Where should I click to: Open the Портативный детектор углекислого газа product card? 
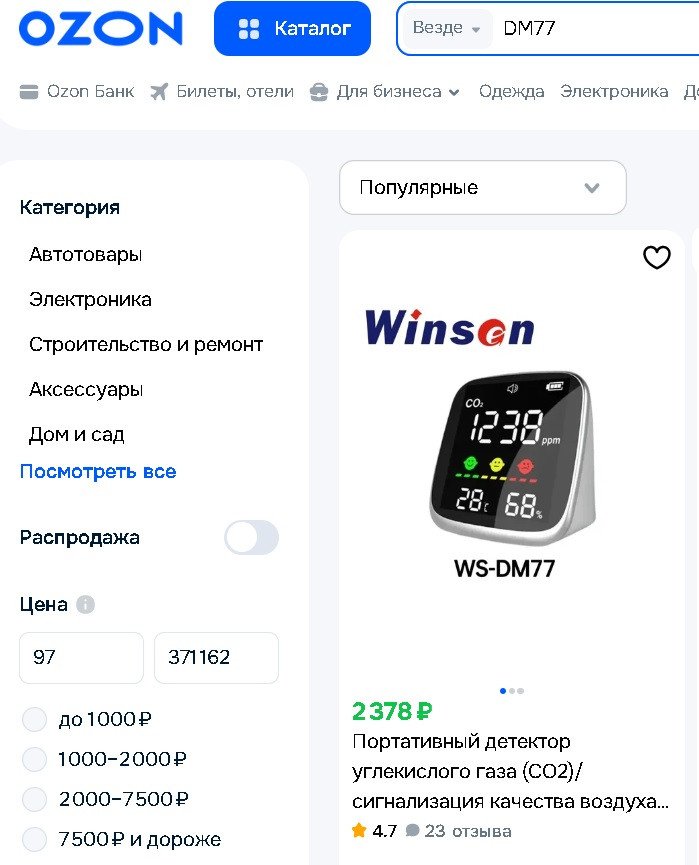point(510,771)
